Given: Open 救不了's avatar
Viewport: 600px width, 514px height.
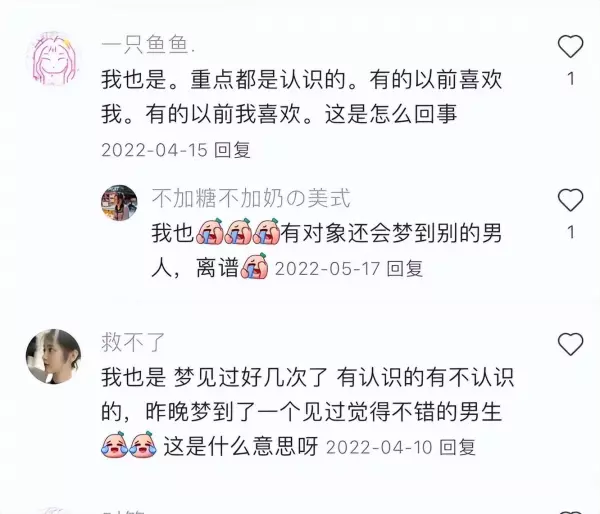Looking at the screenshot, I should point(53,357).
